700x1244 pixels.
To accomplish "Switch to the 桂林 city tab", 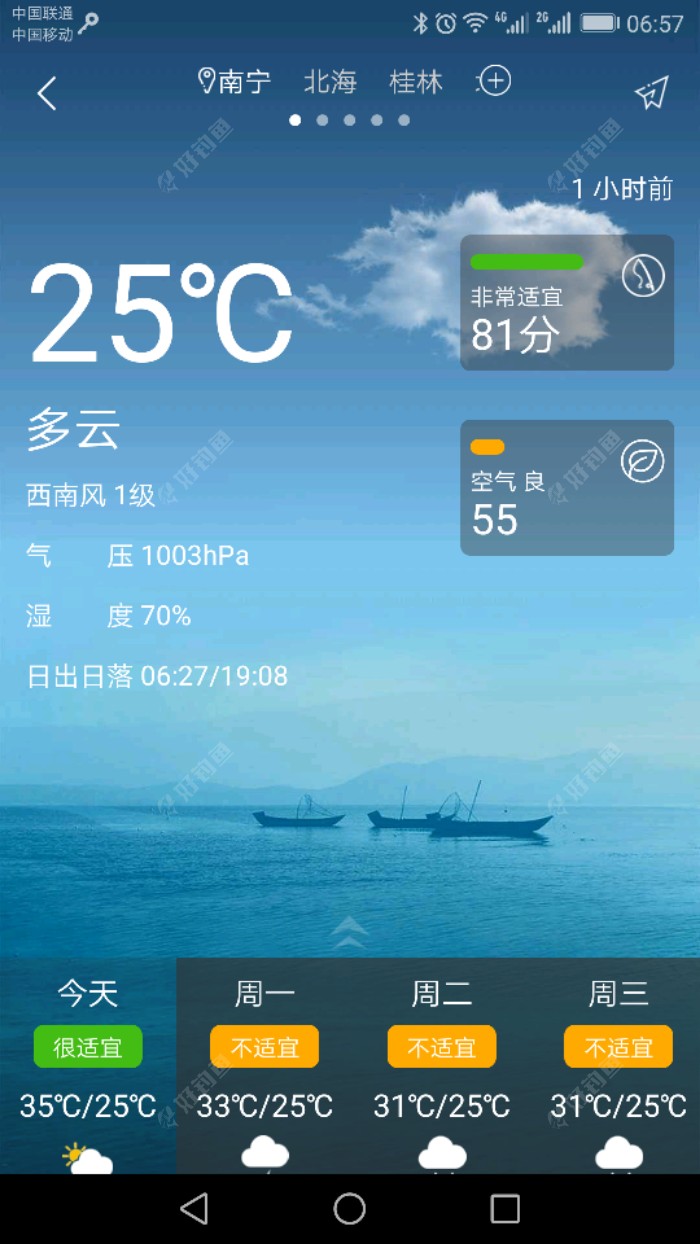I will click(416, 82).
